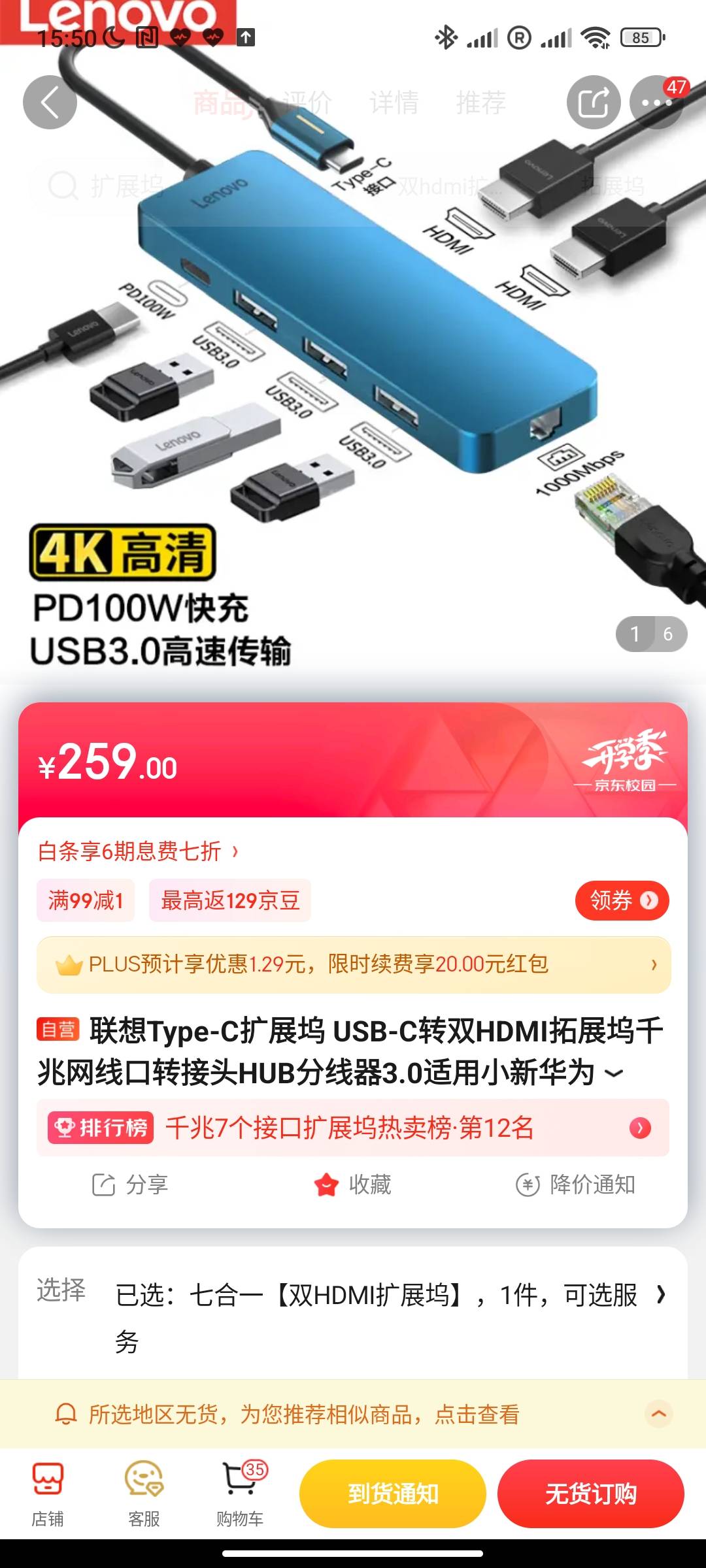Tap the share icon in top bar
Image resolution: width=706 pixels, height=1568 pixels.
pos(594,102)
